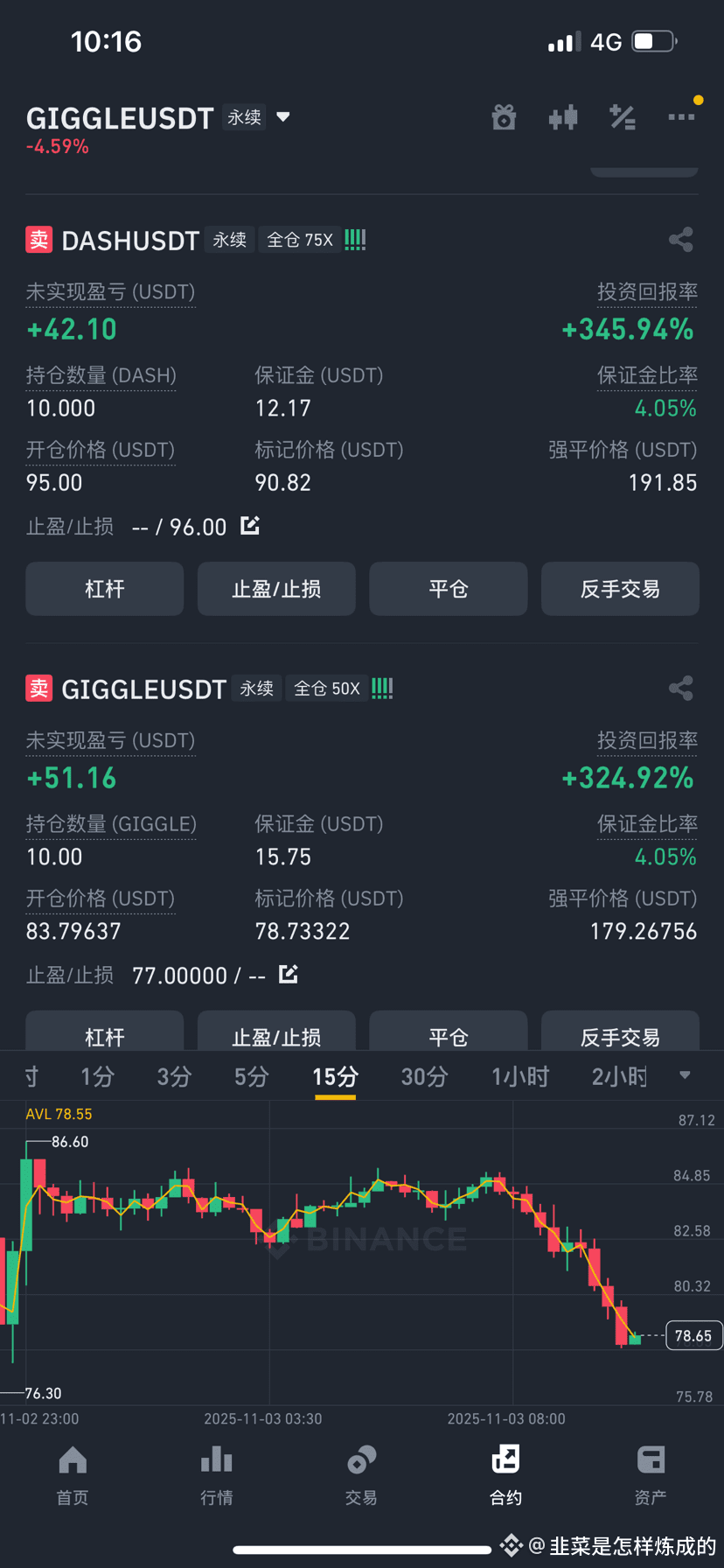
Task: Share the DASHUSDT position
Action: point(680,240)
